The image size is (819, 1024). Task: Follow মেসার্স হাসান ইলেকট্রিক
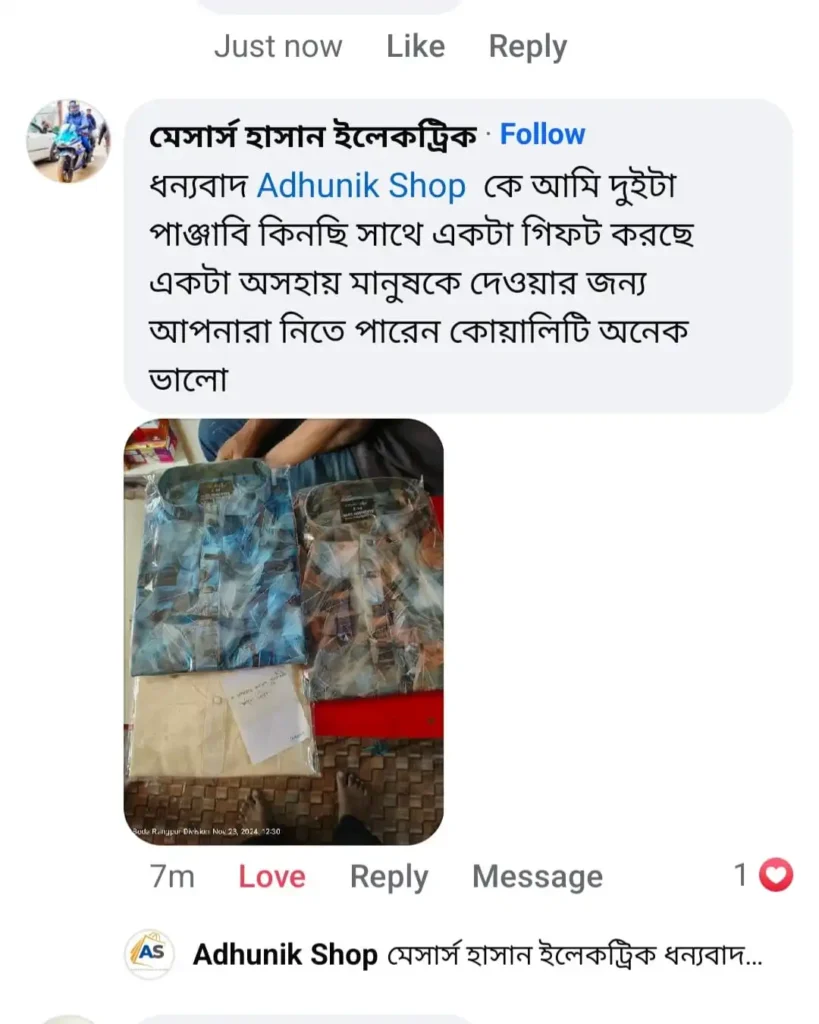click(542, 135)
